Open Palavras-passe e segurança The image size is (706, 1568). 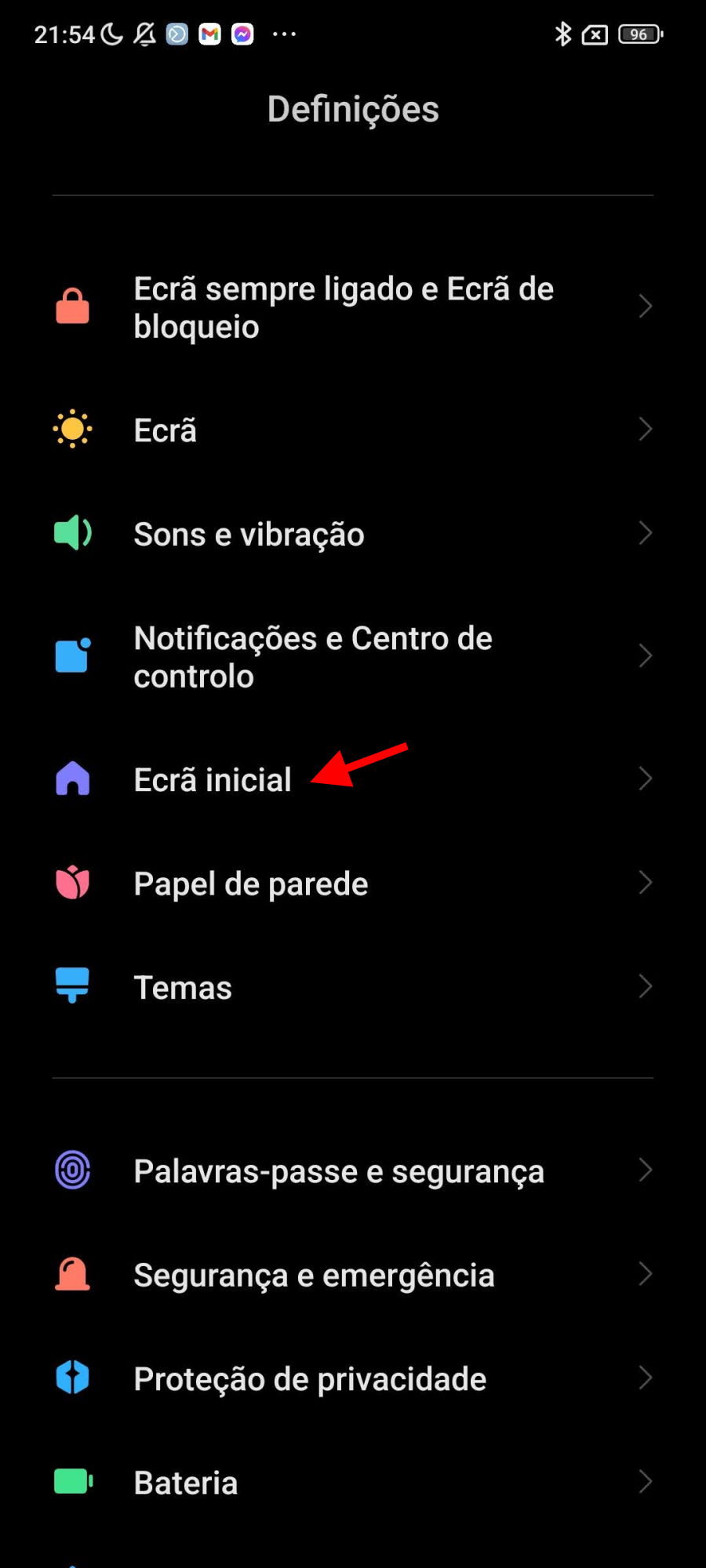click(353, 1171)
